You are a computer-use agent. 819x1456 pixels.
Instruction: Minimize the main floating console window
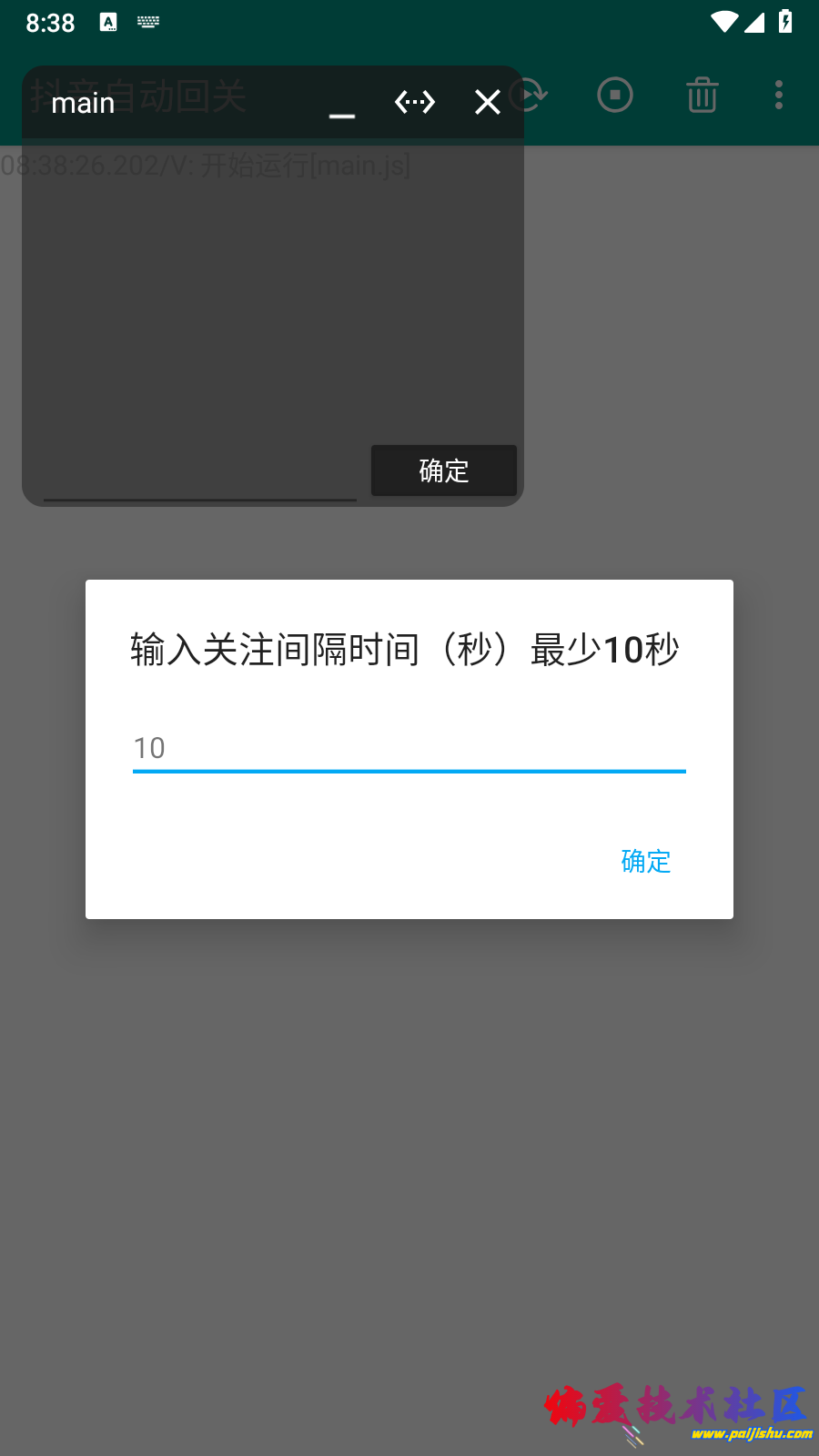pos(342,104)
